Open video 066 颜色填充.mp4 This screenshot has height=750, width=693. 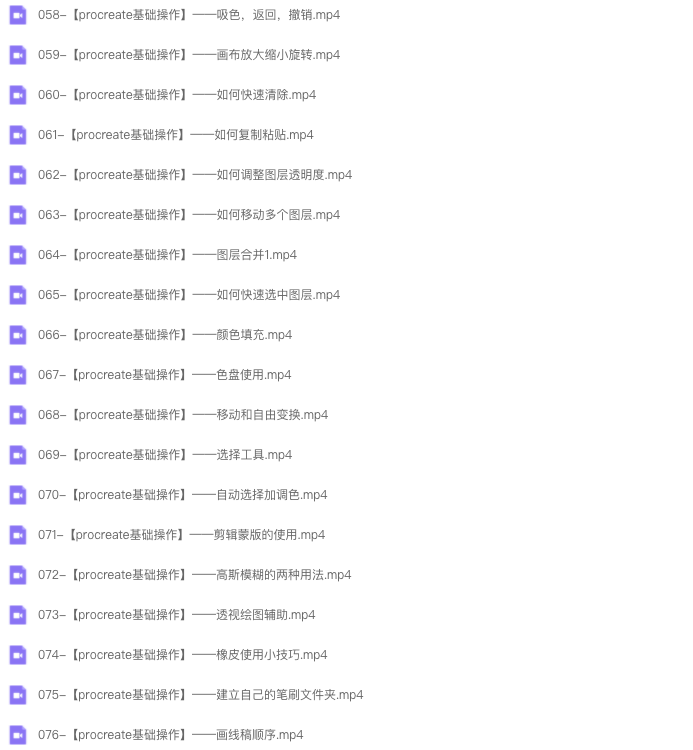(165, 335)
